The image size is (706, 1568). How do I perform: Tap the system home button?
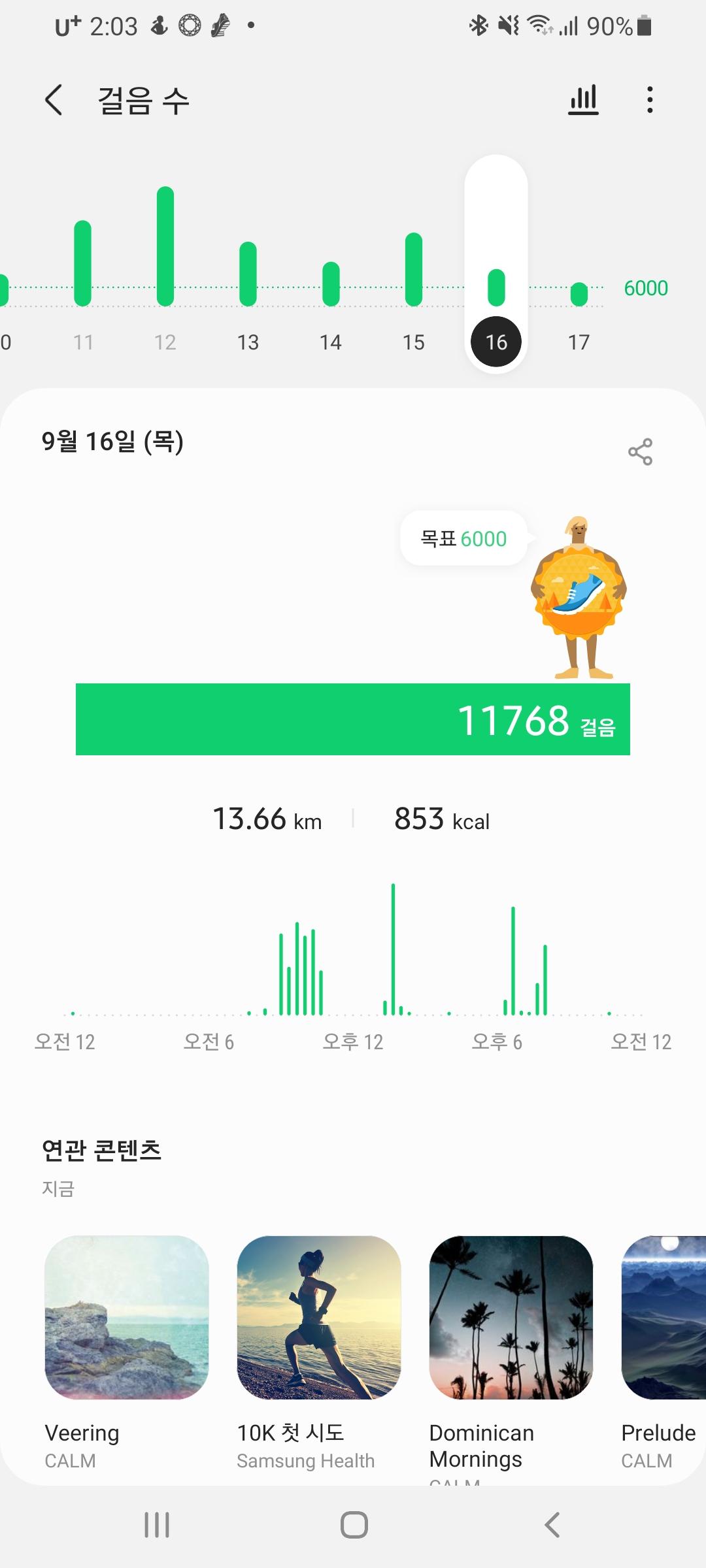[x=354, y=1525]
